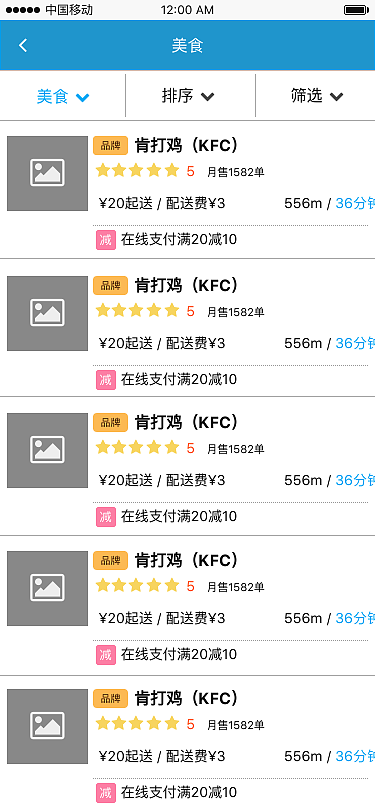Expand the 美食 category dropdown

pyautogui.click(x=62, y=96)
